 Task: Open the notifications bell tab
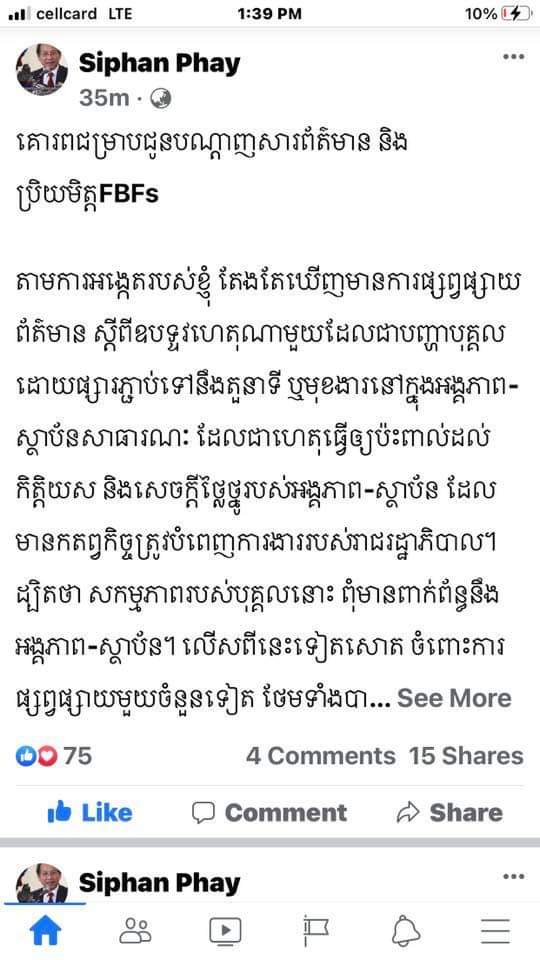pos(406,931)
